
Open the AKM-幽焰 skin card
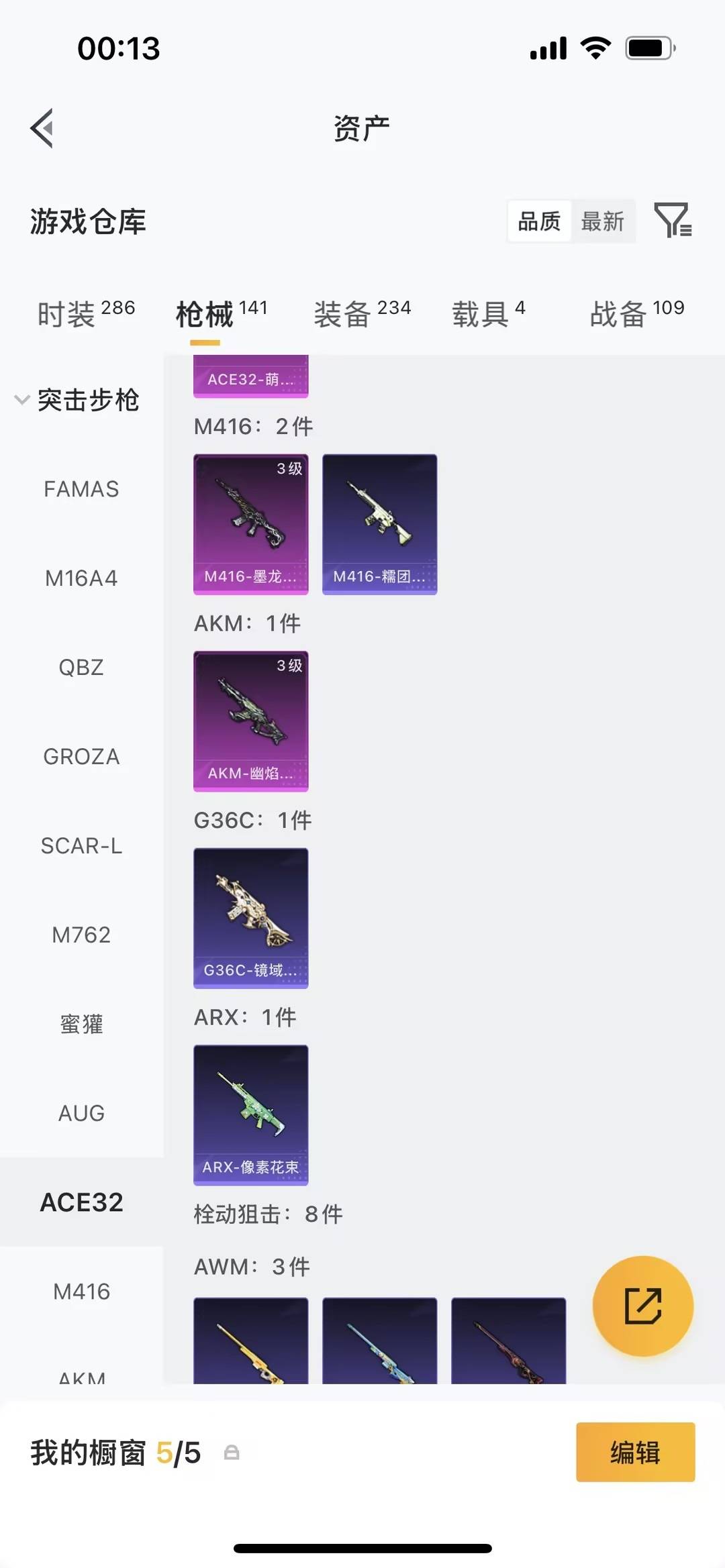(251, 721)
